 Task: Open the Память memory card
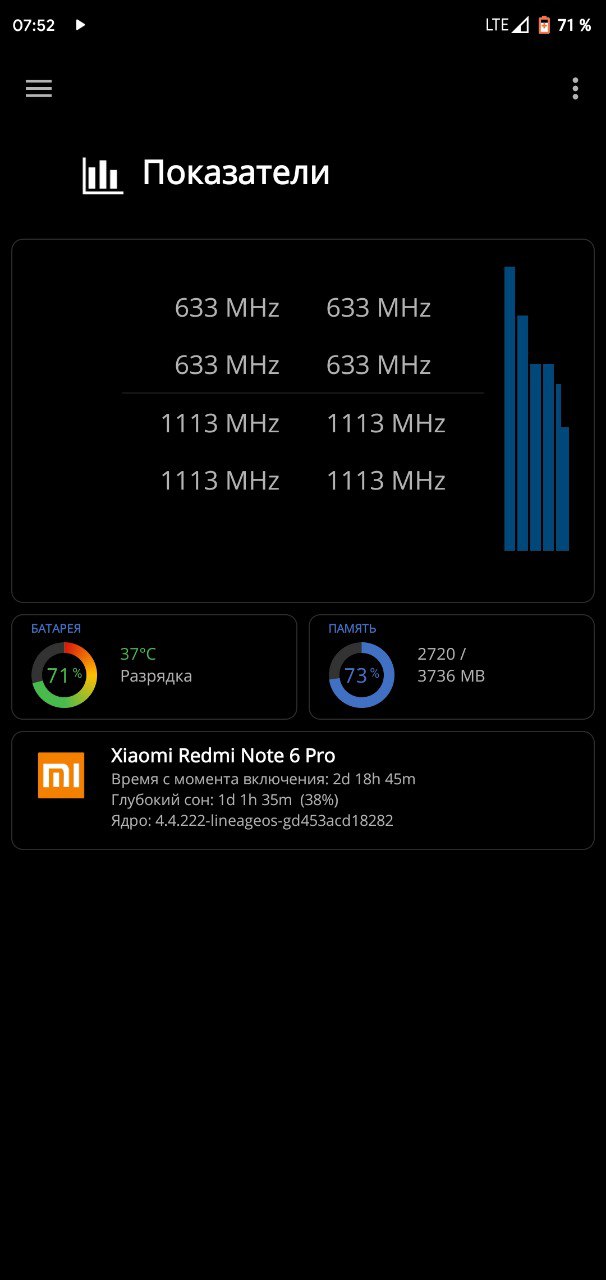tap(452, 667)
